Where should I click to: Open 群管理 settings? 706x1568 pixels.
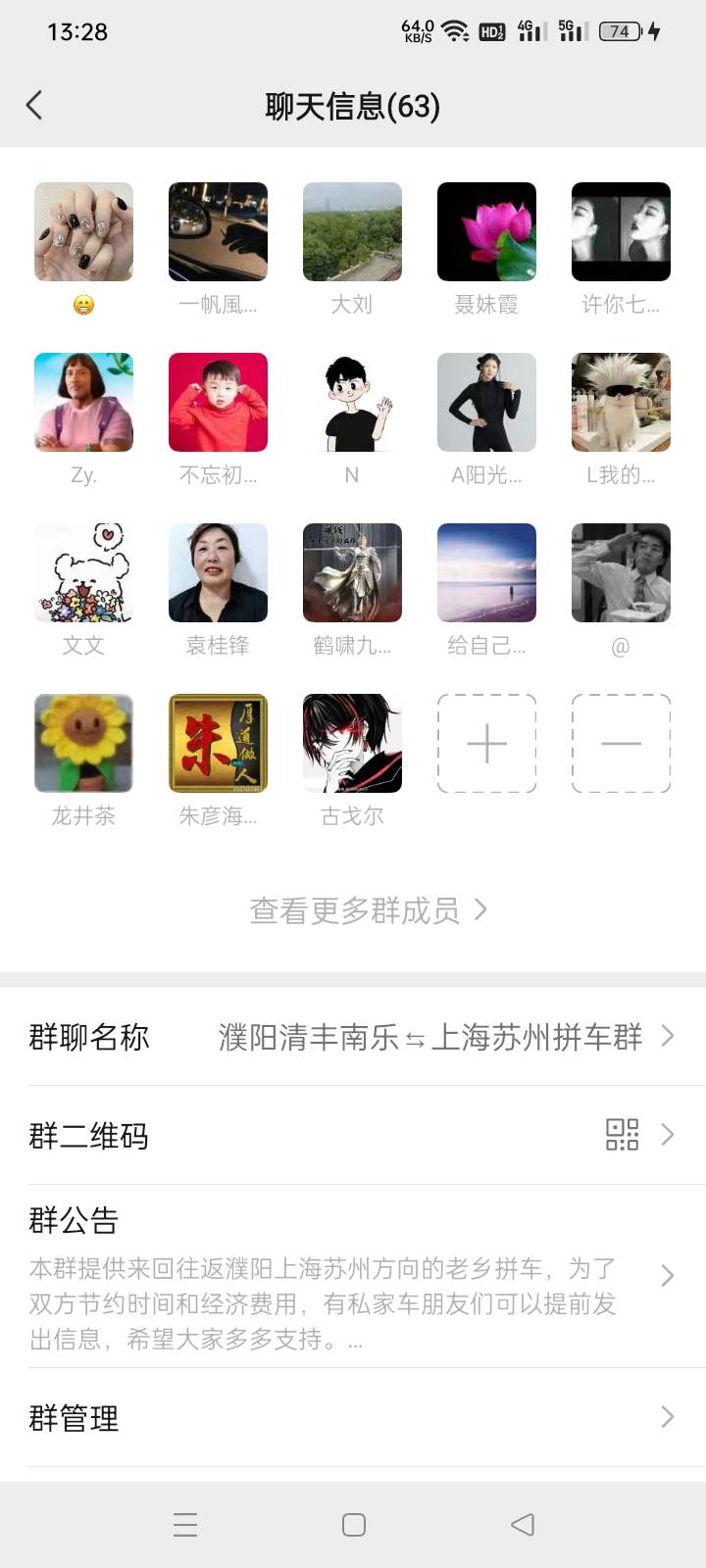coord(353,1417)
